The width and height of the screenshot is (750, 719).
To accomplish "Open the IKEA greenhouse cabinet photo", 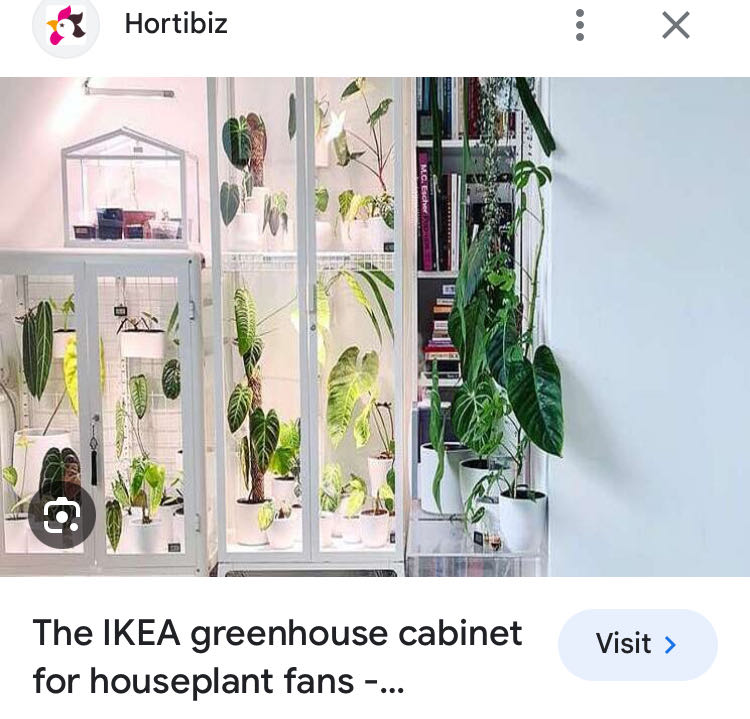I will pyautogui.click(x=375, y=326).
